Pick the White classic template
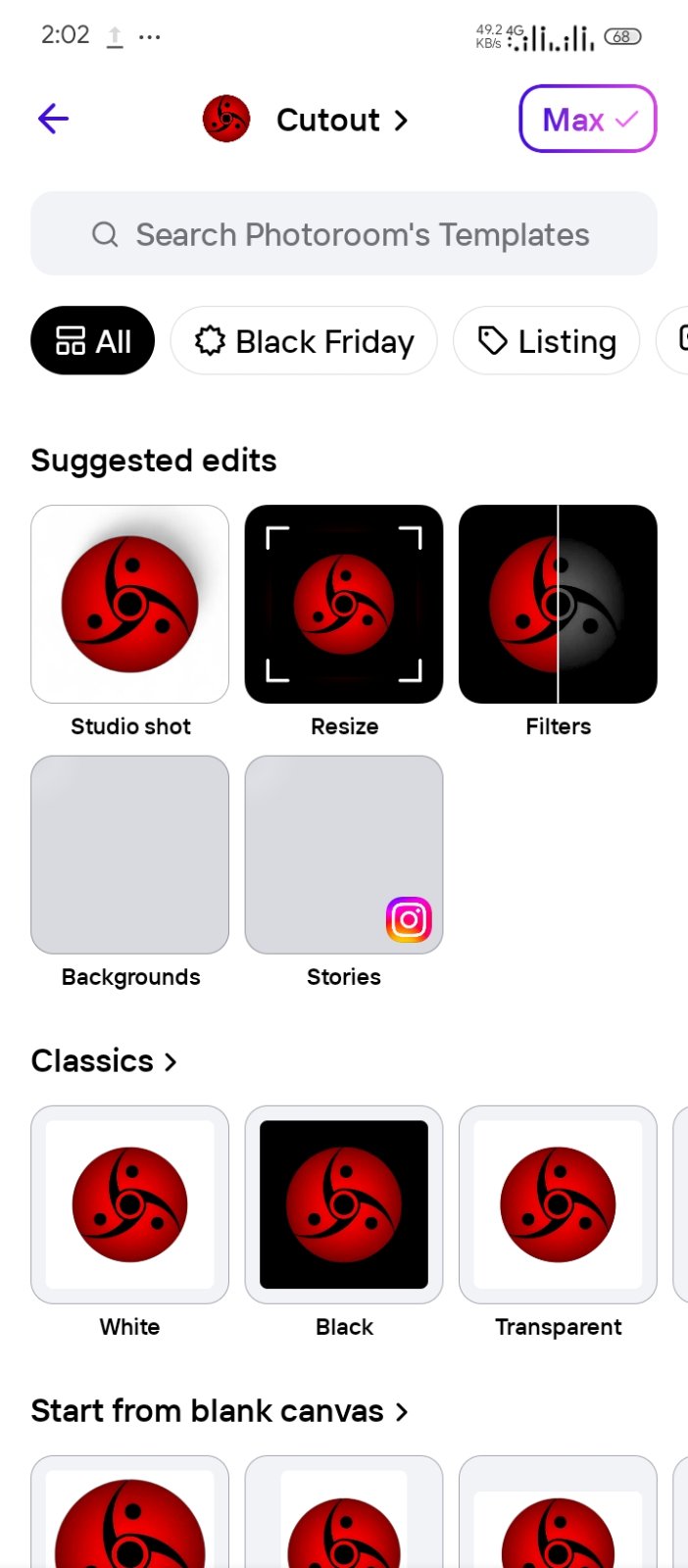 coord(130,1205)
